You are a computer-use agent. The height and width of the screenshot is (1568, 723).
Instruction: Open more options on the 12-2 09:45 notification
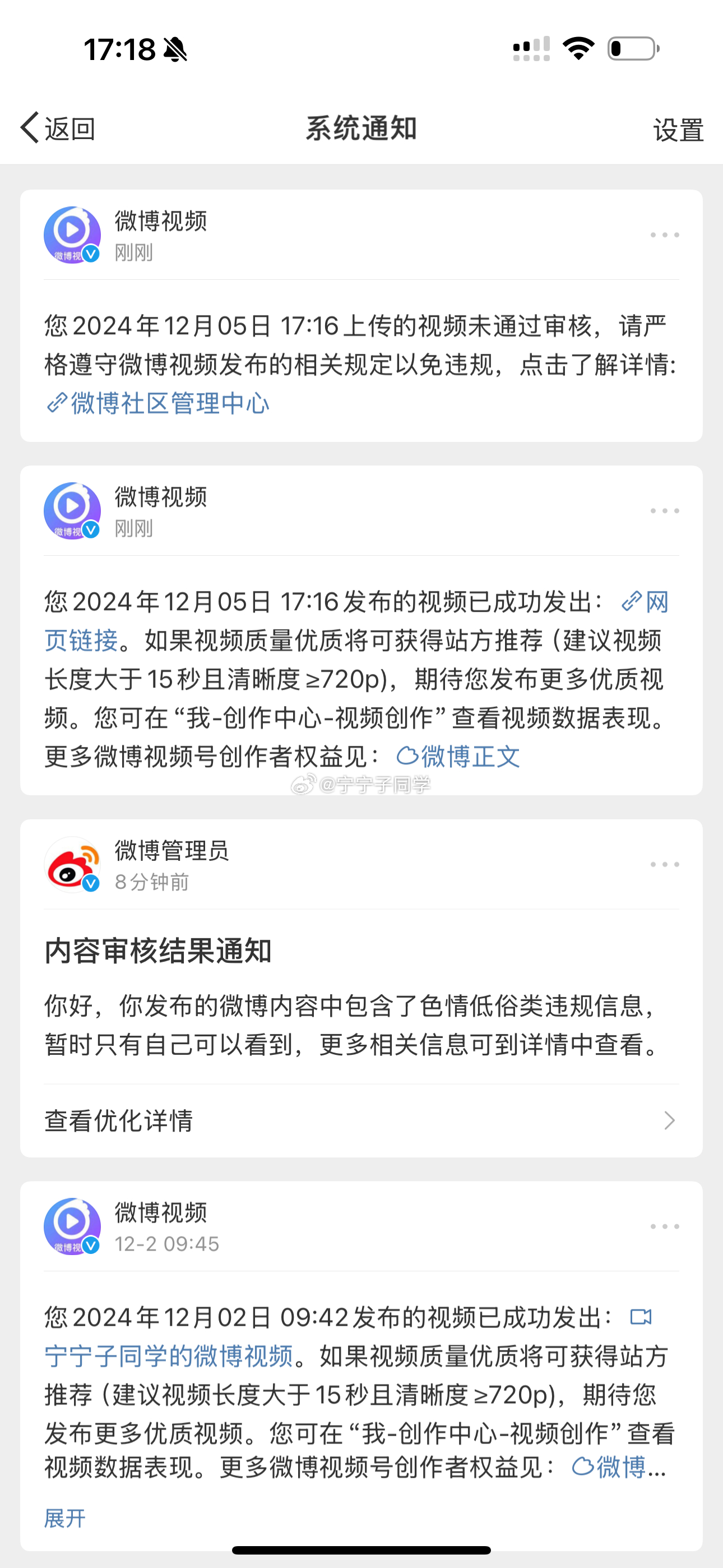point(665,1226)
